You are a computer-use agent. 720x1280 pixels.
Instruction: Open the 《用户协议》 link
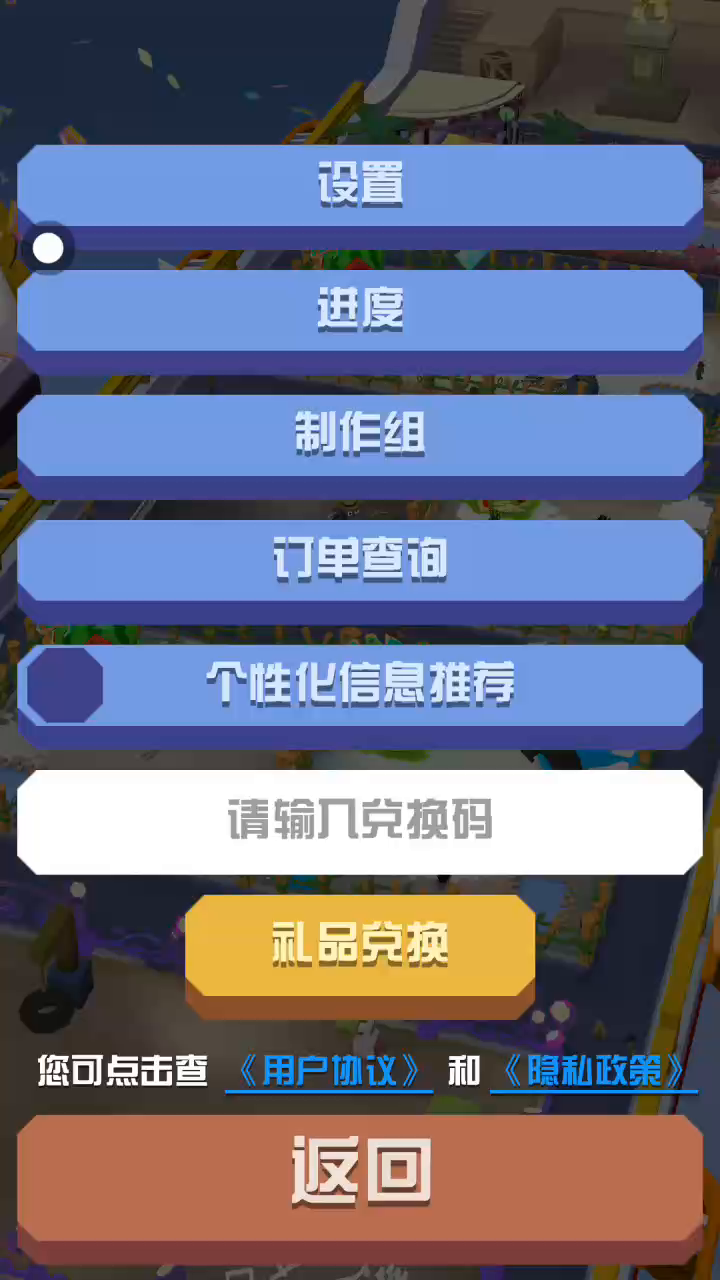[329, 1071]
